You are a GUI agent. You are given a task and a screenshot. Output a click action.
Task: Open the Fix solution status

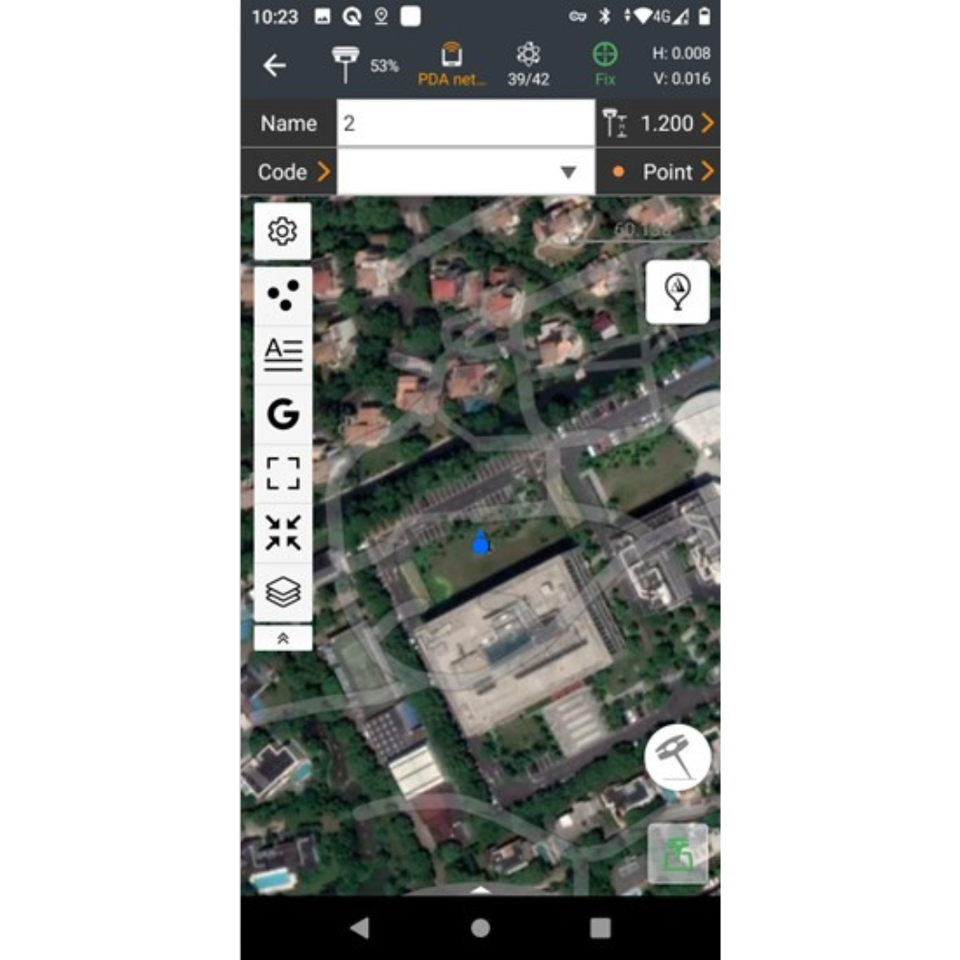(x=605, y=65)
